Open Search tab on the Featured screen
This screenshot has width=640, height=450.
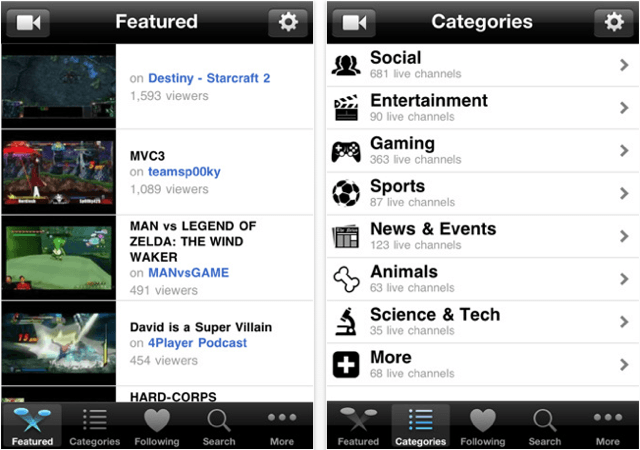pos(219,427)
